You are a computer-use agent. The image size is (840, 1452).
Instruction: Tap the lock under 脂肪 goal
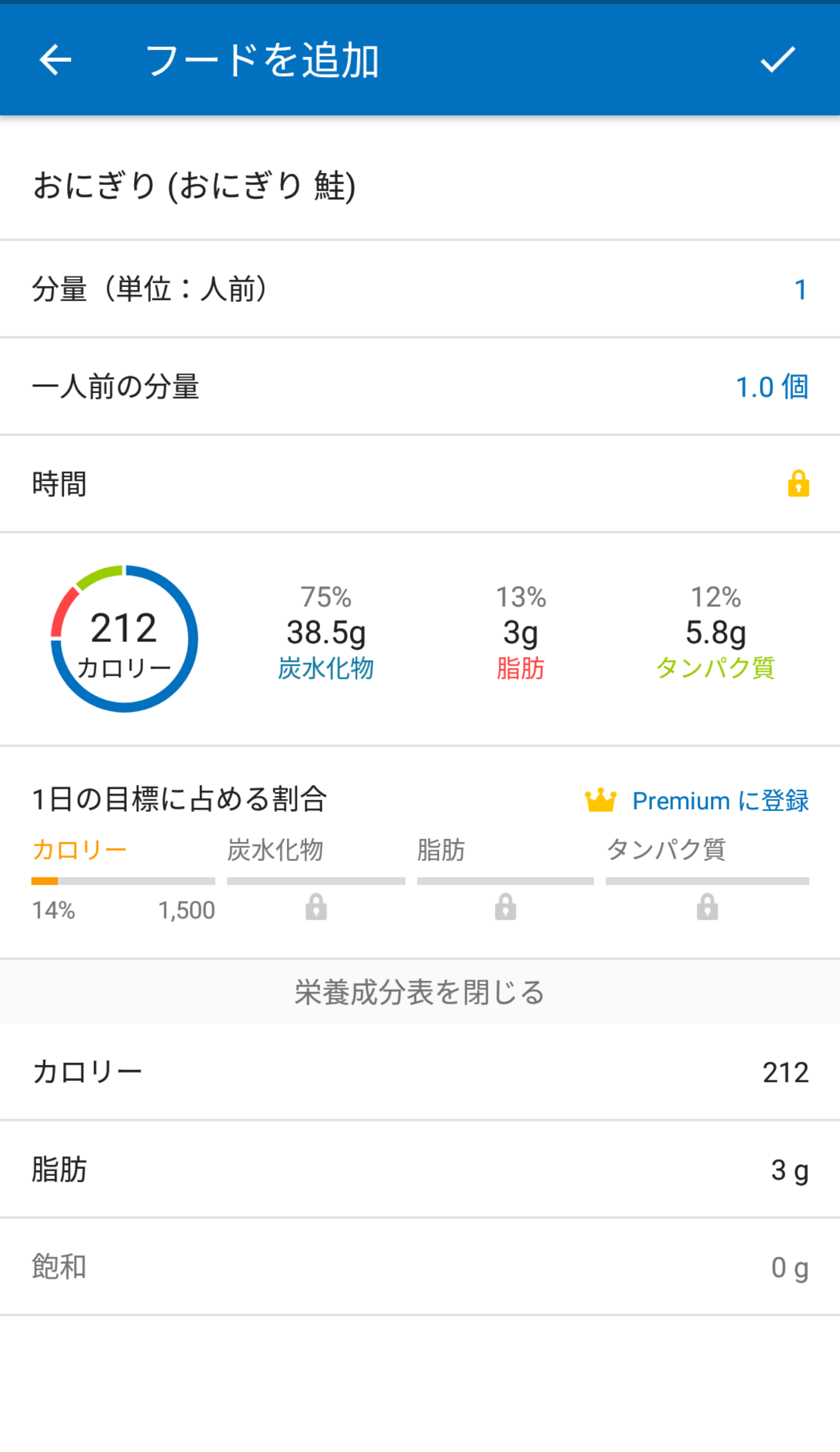pyautogui.click(x=506, y=907)
